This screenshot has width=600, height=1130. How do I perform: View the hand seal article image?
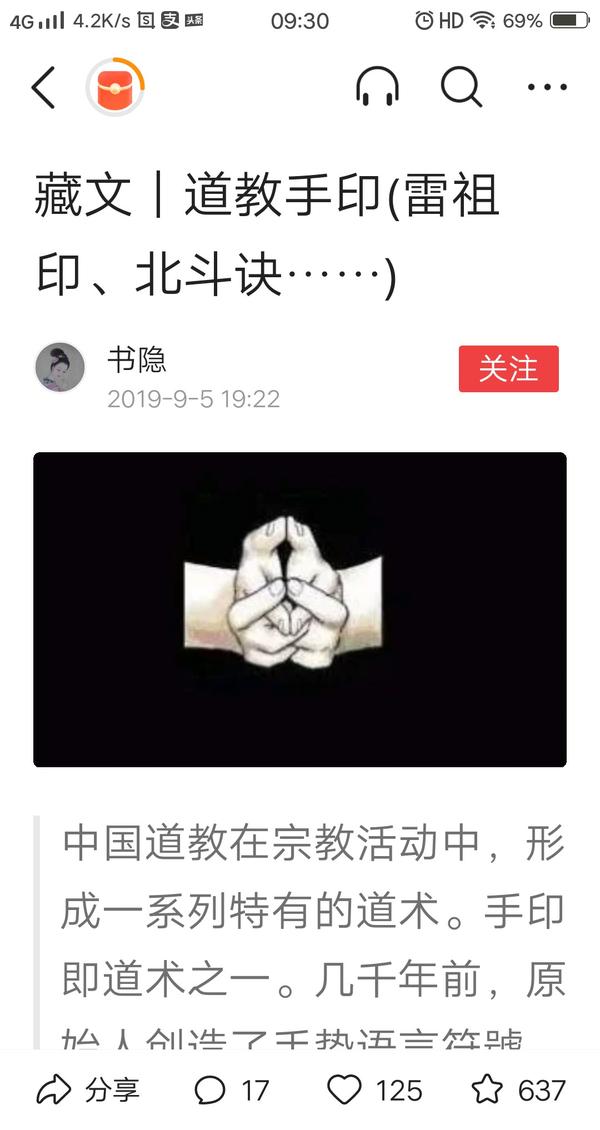[x=300, y=609]
